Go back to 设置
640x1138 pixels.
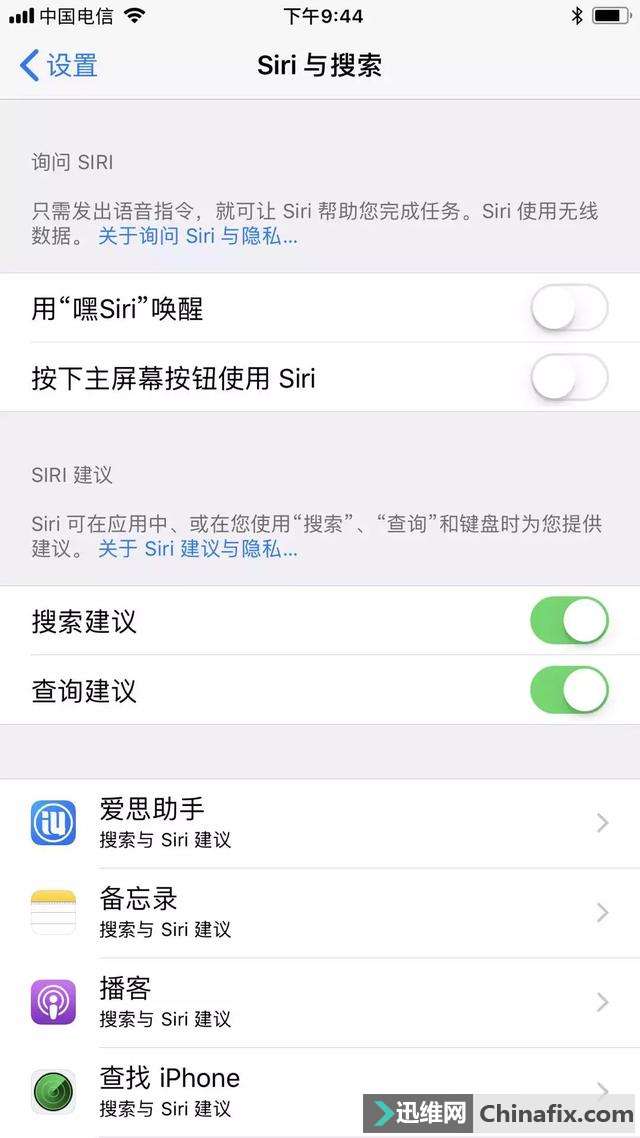60,66
